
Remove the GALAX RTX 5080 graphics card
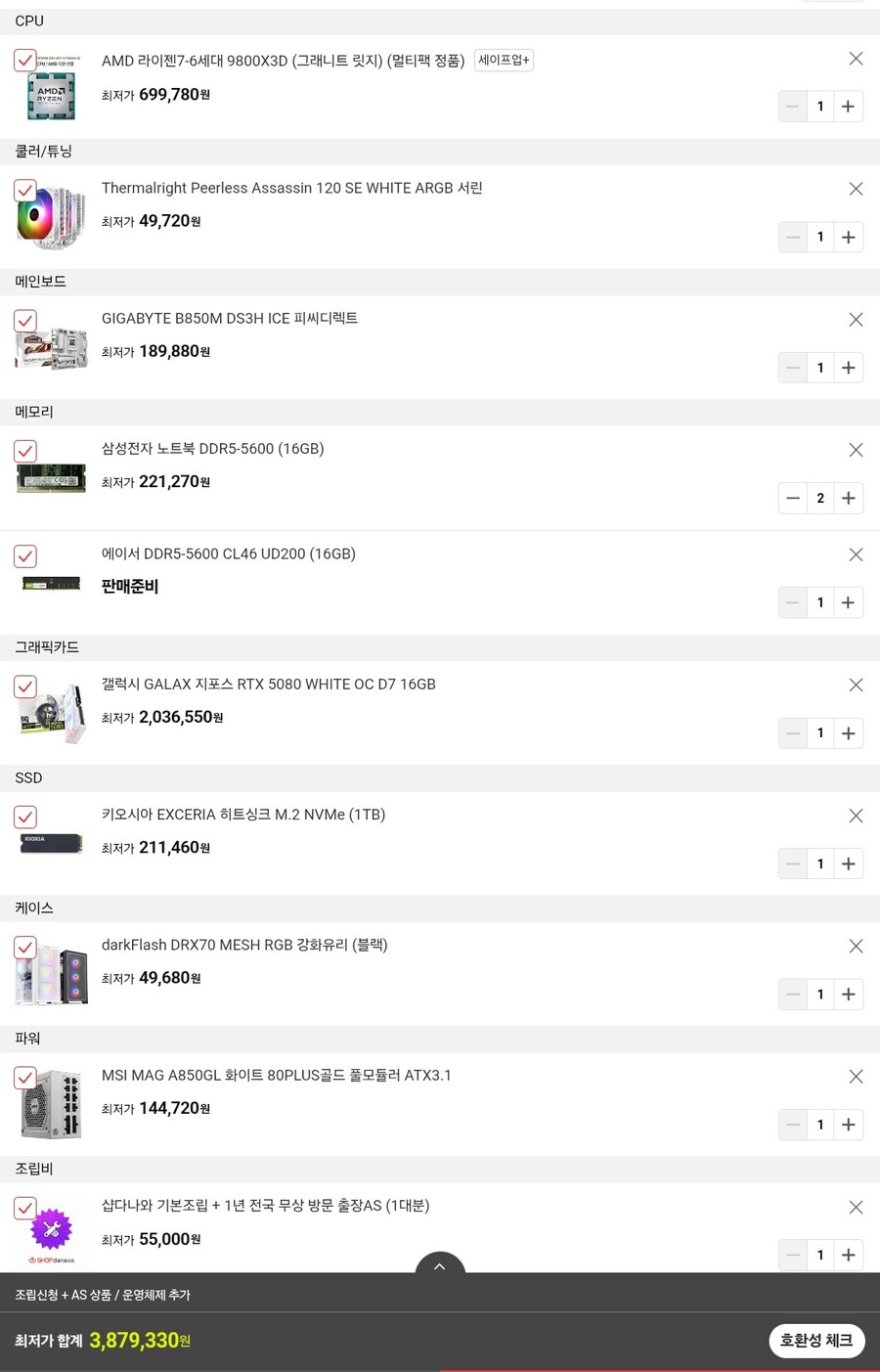click(856, 685)
